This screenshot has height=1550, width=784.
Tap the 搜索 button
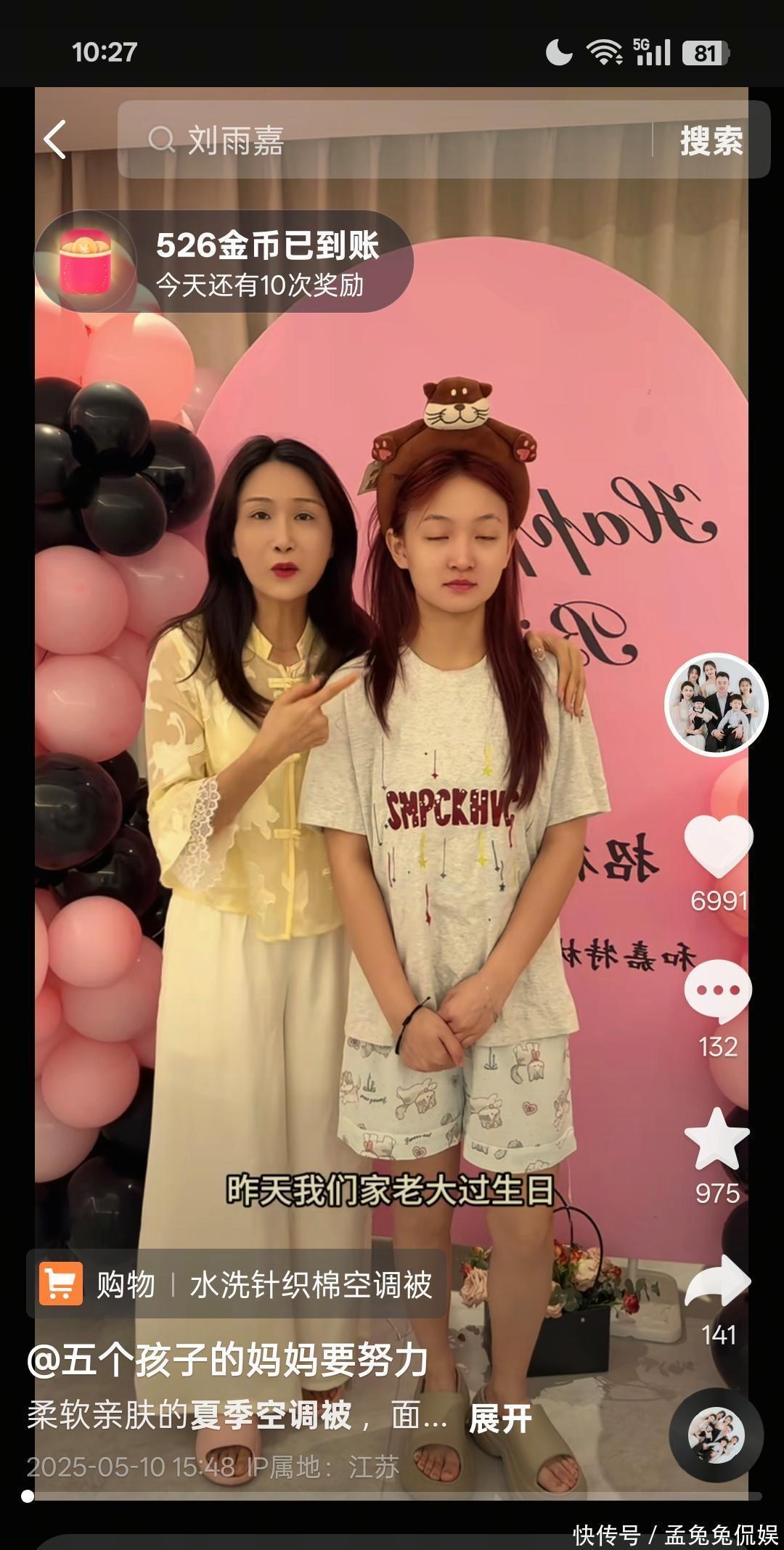[711, 140]
